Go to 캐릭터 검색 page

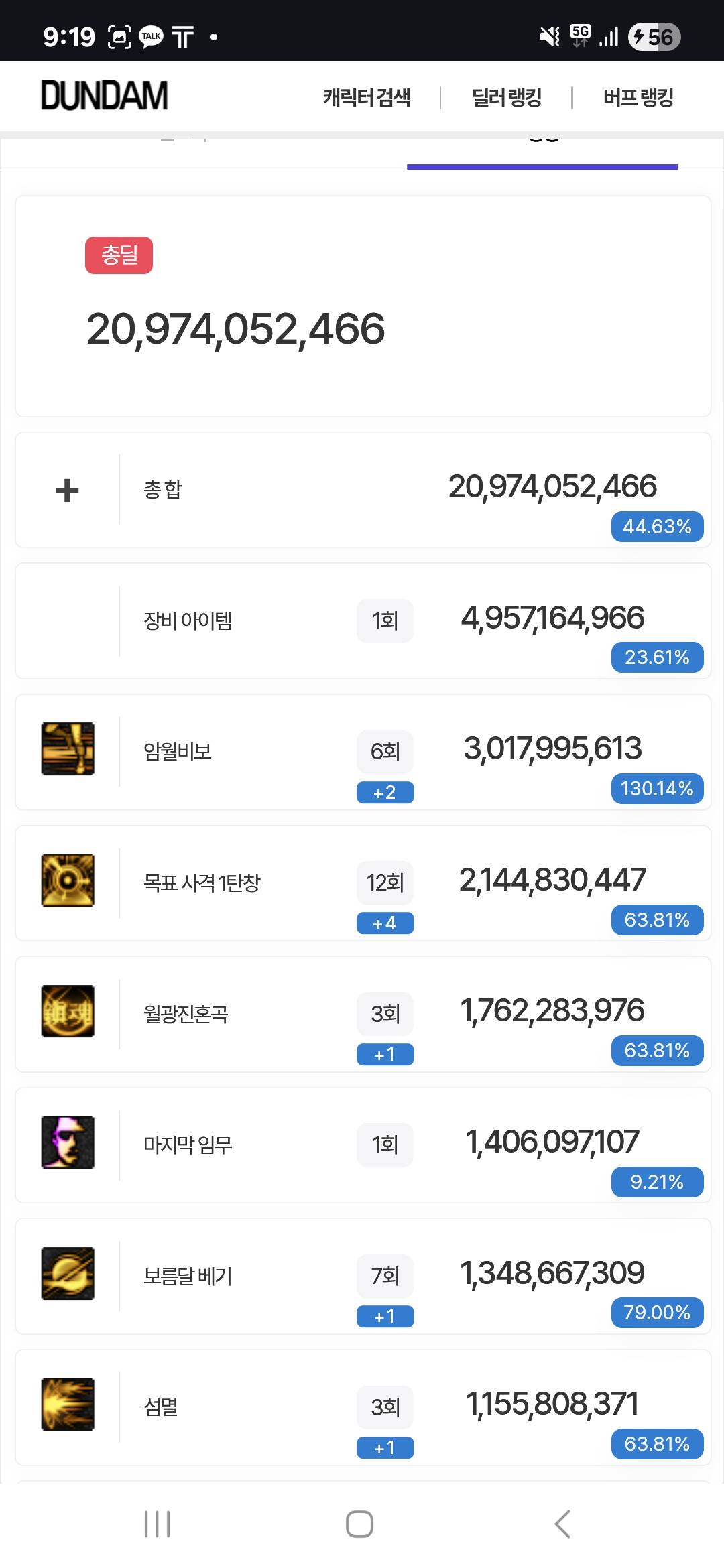click(367, 98)
